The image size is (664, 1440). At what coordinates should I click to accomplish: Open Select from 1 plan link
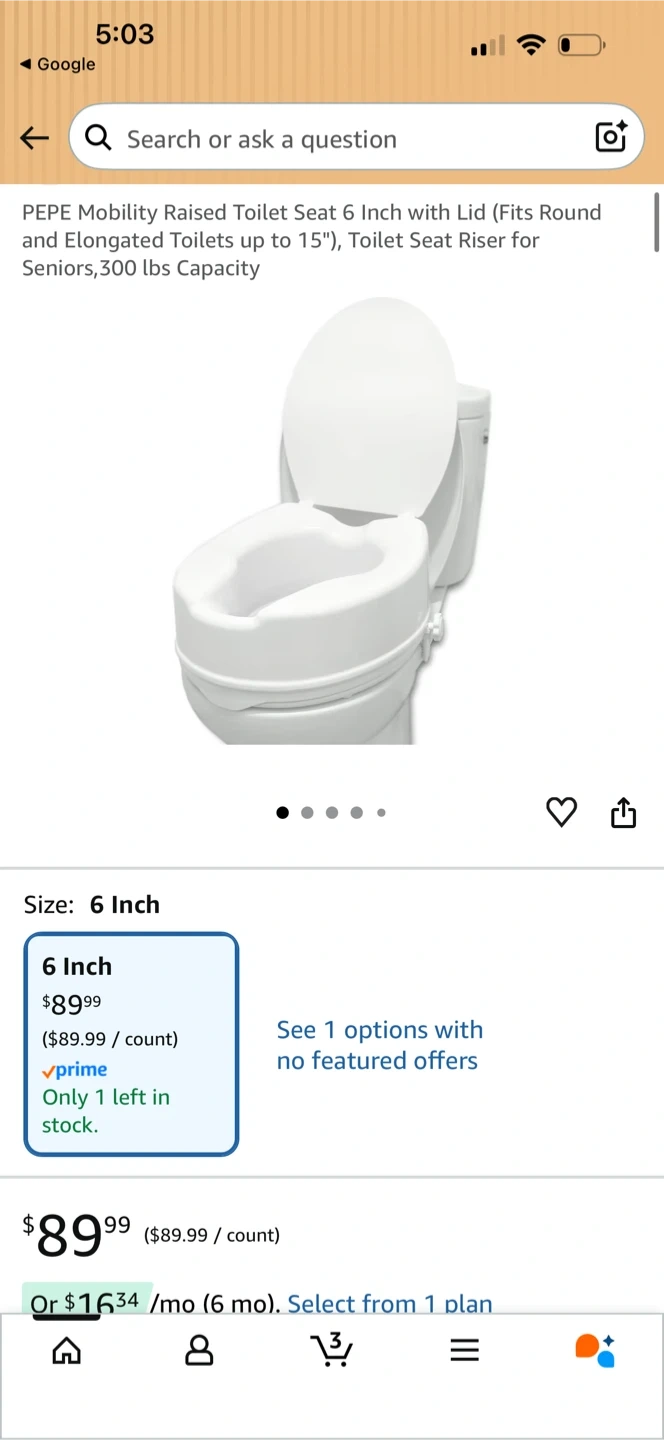[389, 1303]
